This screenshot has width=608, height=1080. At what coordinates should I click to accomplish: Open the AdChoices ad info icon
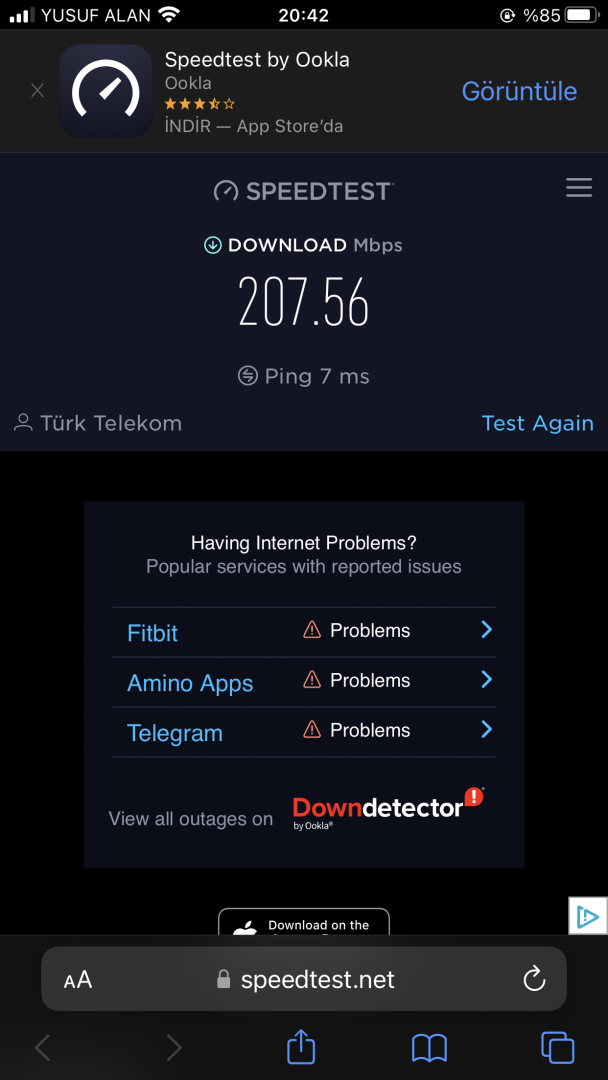(x=588, y=916)
